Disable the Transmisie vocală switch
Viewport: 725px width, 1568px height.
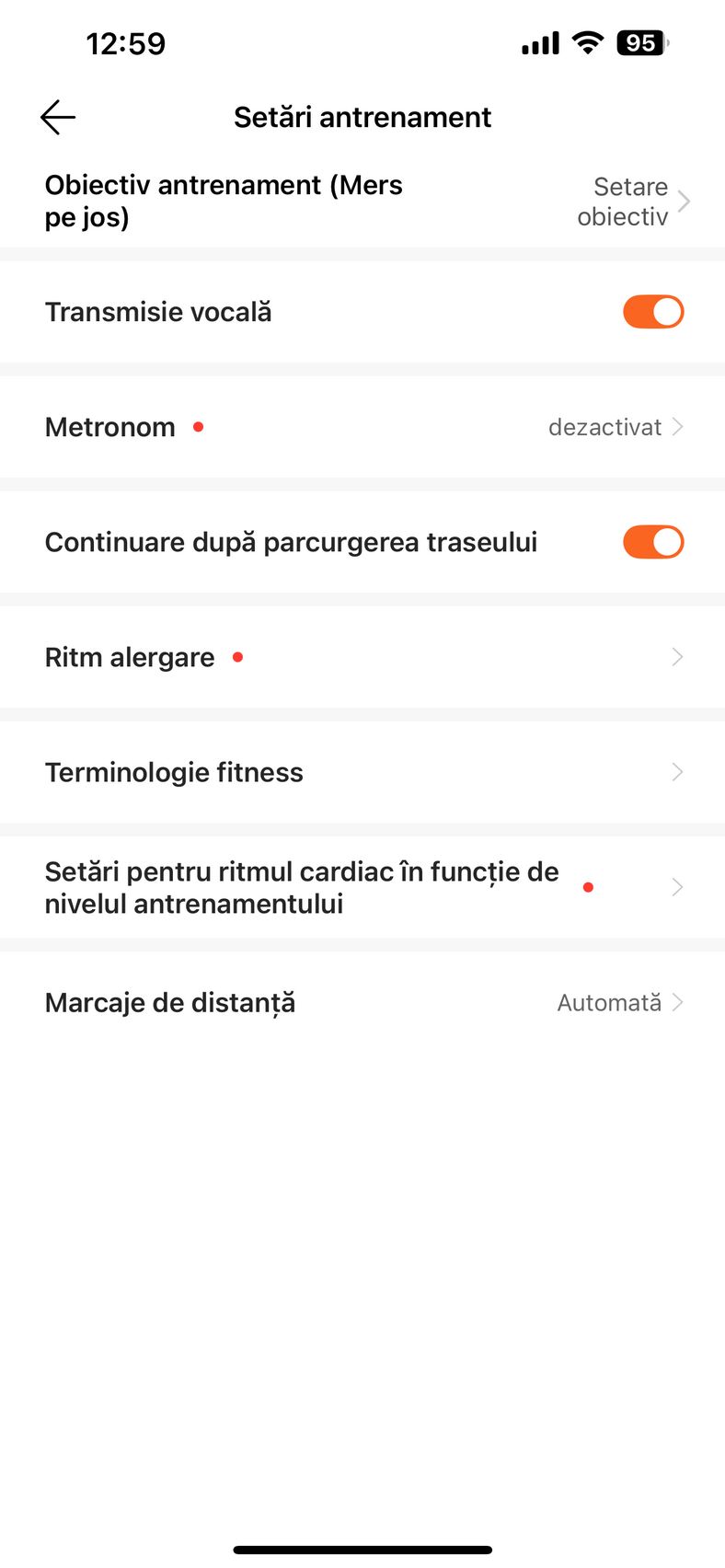tap(653, 312)
